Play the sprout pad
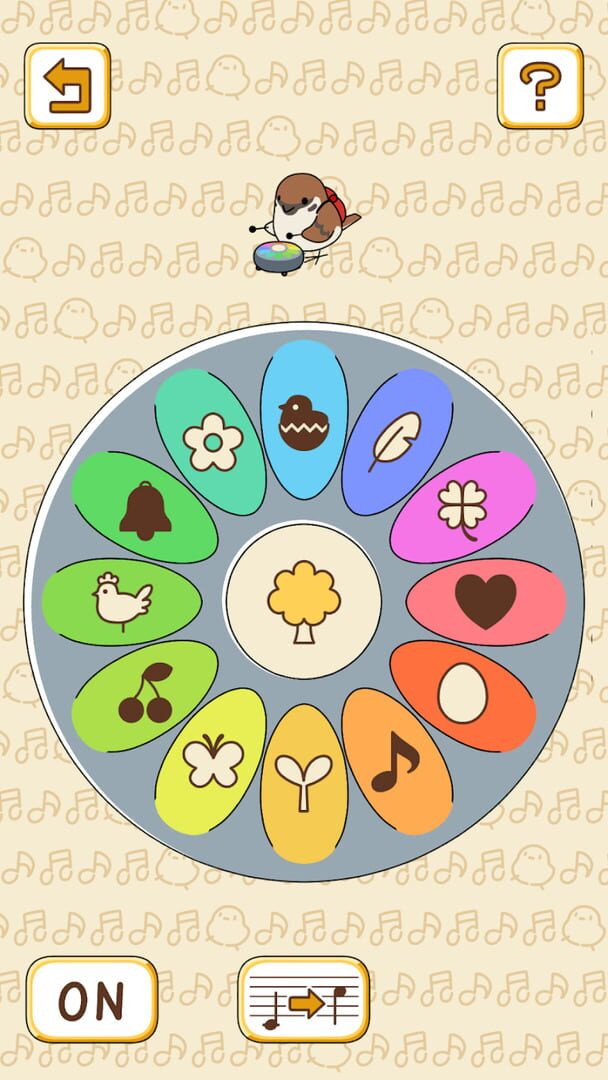 303,783
